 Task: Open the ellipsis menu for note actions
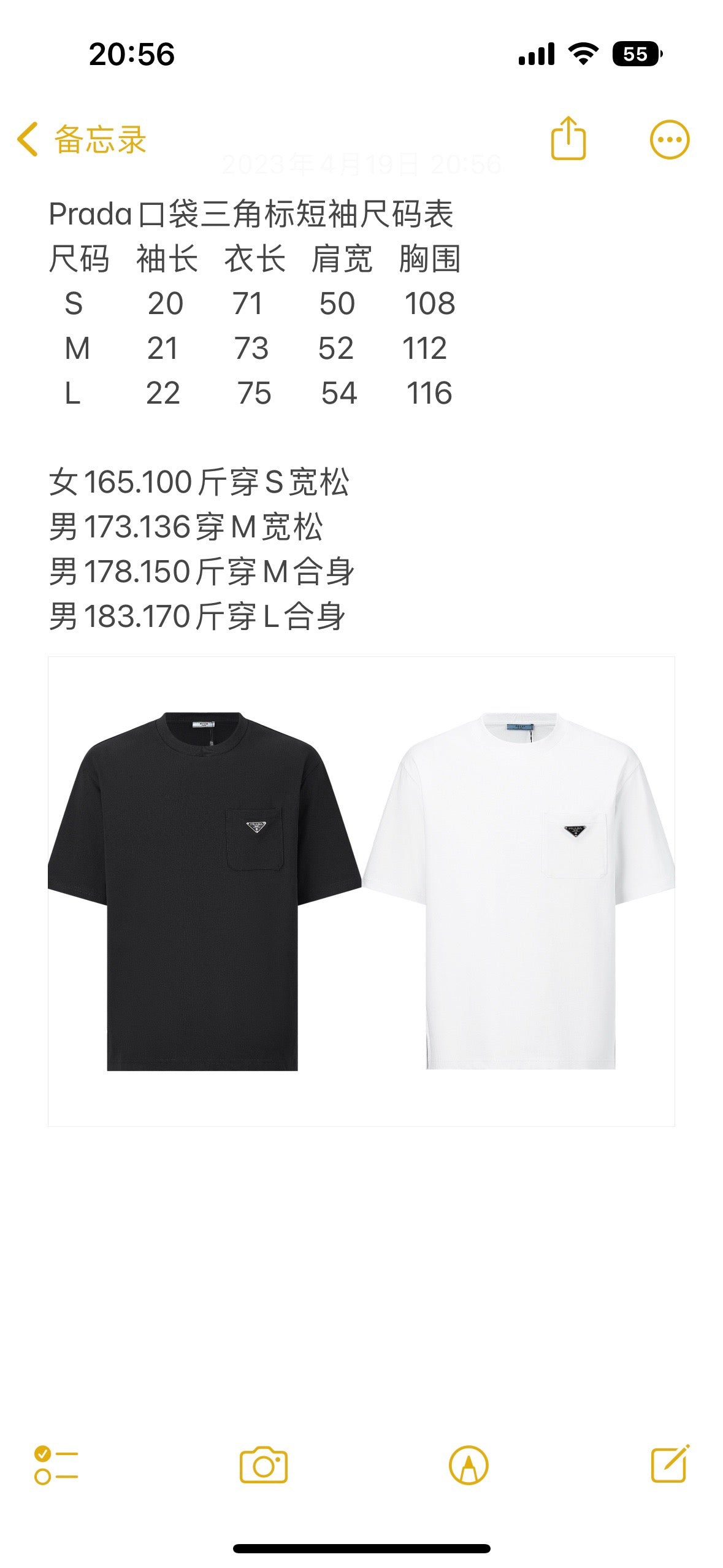(670, 138)
